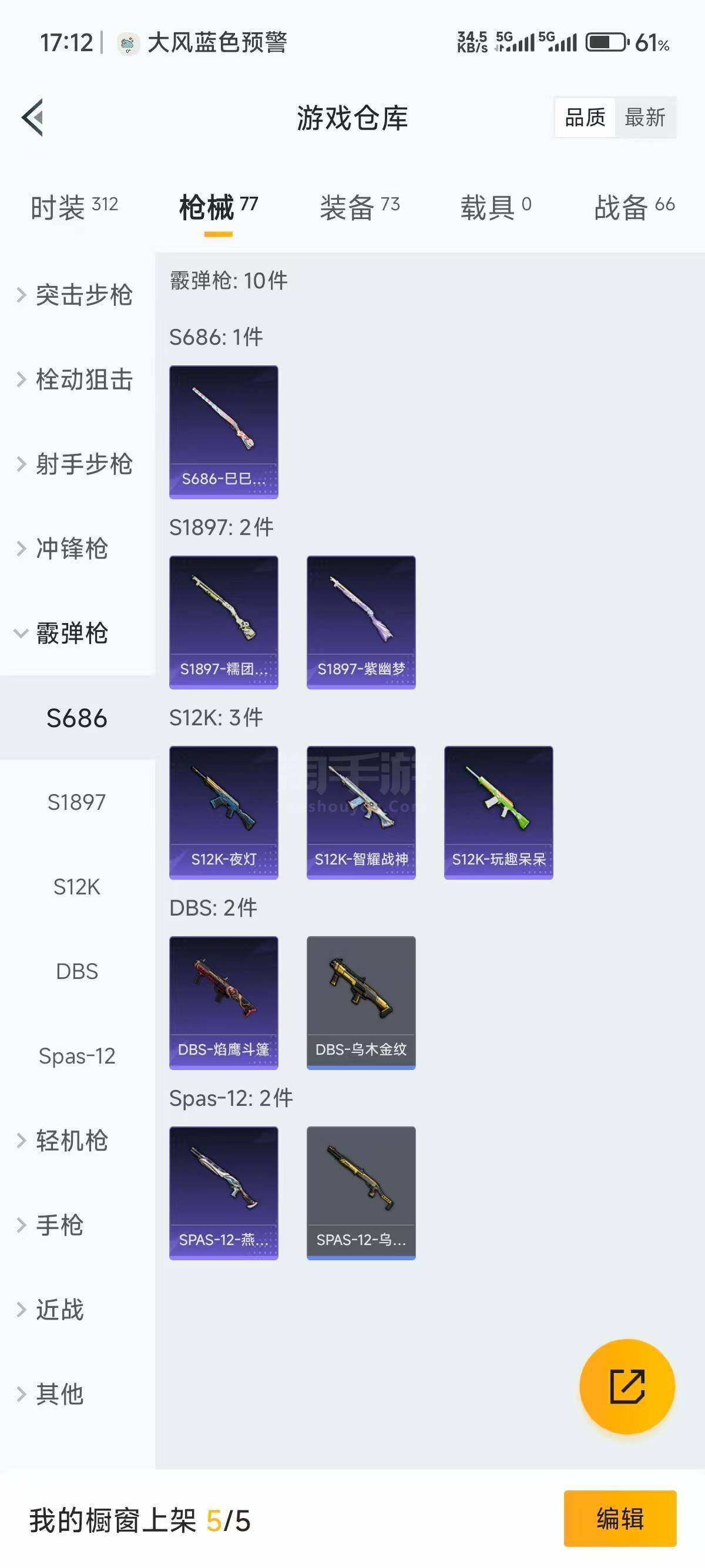The width and height of the screenshot is (705, 1568).
Task: Open the S1897-紫幽梦 skin
Action: [x=361, y=622]
